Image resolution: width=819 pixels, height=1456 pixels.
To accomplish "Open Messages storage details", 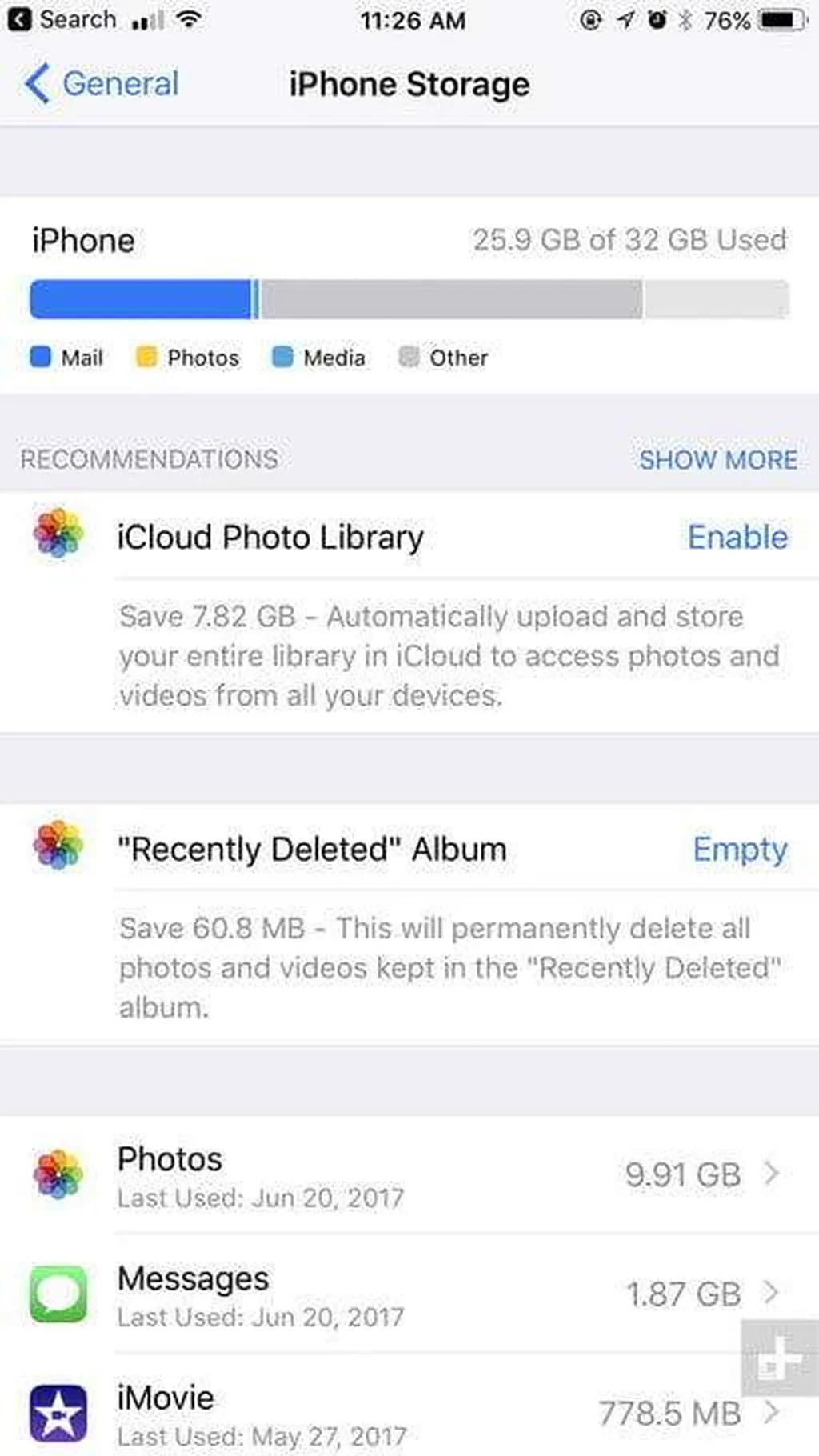I will (x=408, y=1294).
